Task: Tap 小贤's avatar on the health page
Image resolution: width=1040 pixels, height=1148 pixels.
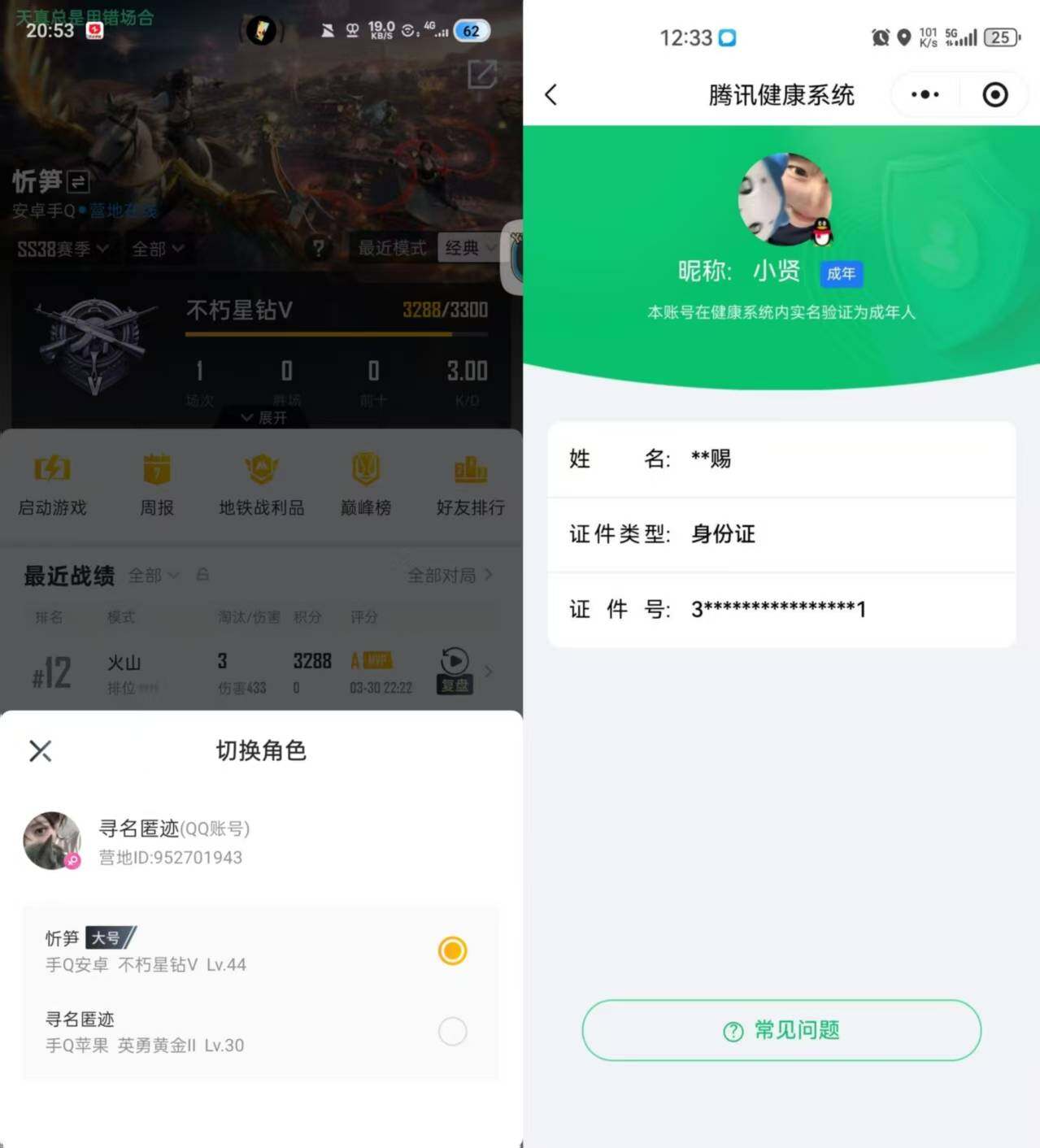Action: click(782, 199)
